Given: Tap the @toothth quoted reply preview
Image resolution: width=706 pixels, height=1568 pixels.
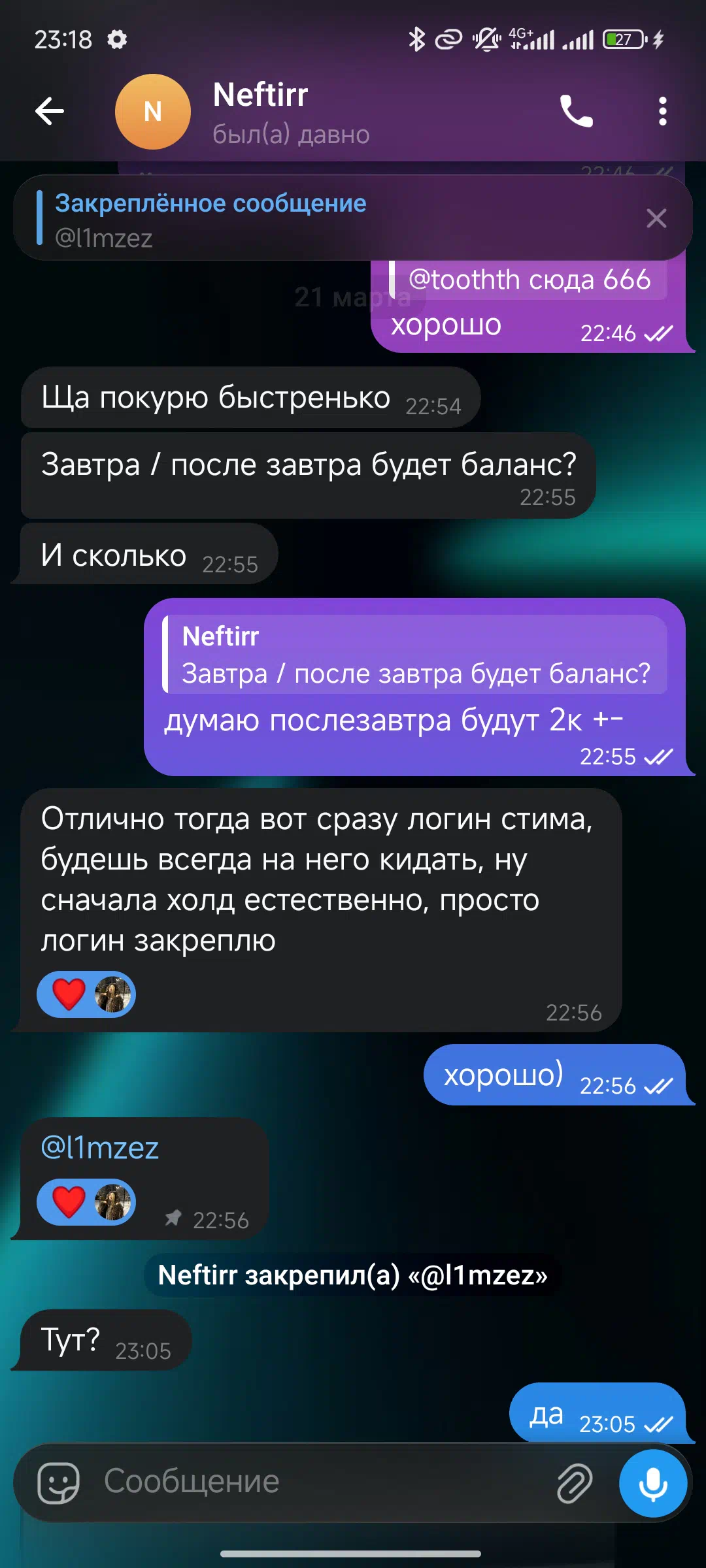Looking at the screenshot, I should (x=528, y=280).
